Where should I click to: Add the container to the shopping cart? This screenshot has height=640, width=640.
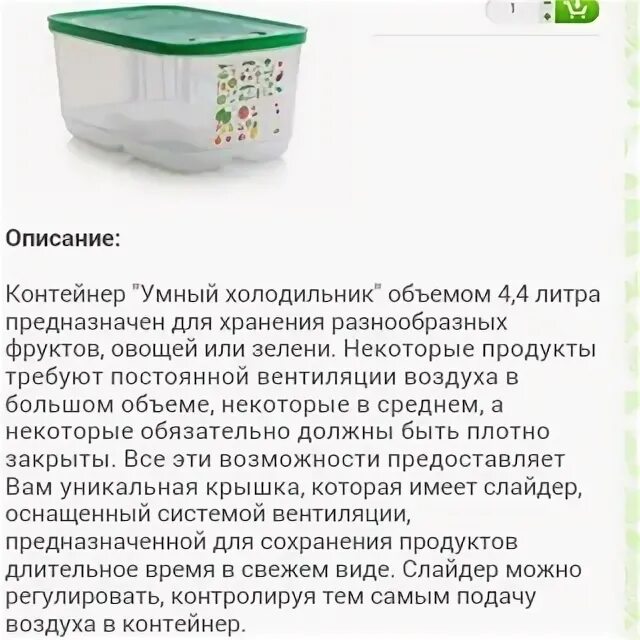[x=577, y=10]
